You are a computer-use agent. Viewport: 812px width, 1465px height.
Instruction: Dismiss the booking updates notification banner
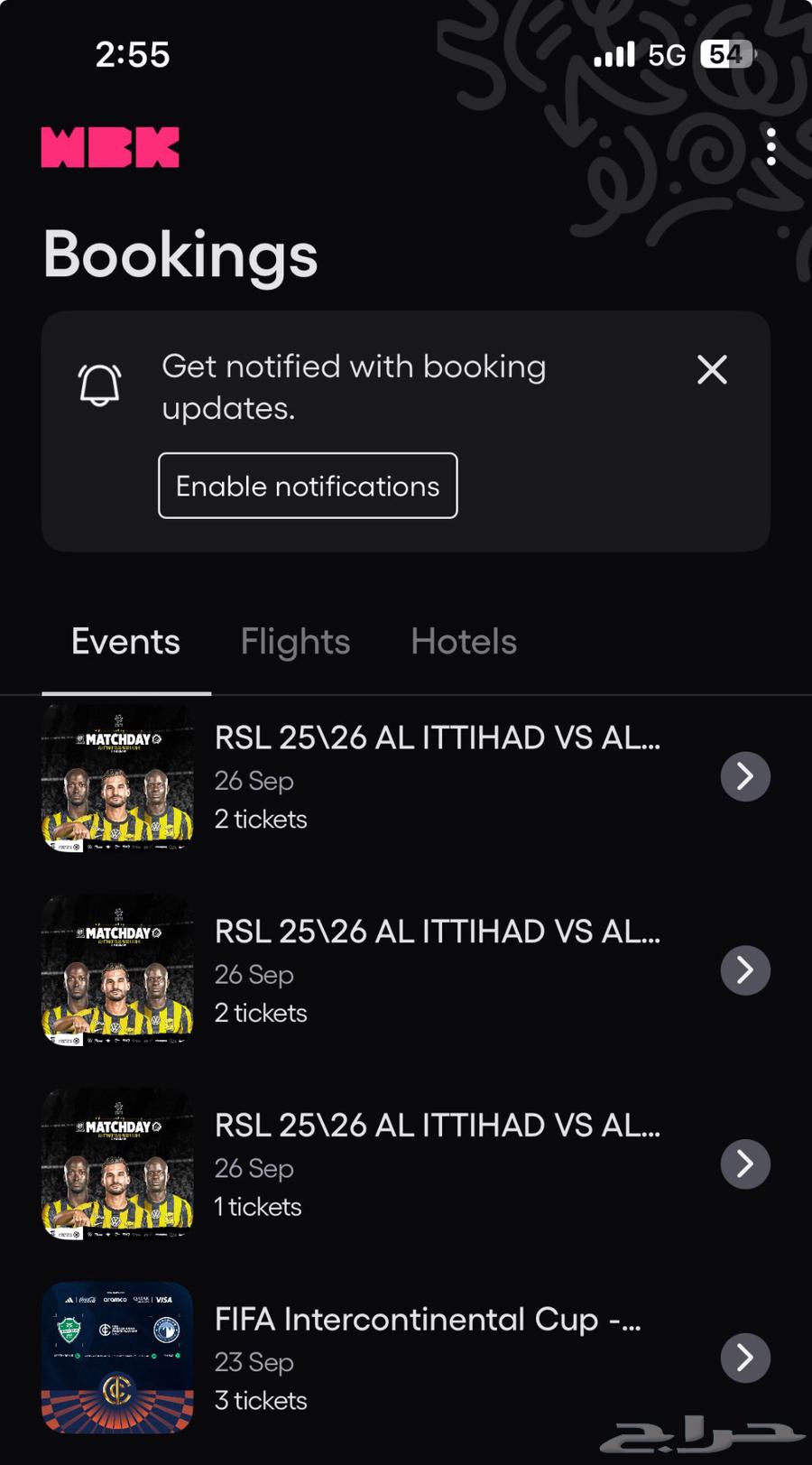point(712,370)
